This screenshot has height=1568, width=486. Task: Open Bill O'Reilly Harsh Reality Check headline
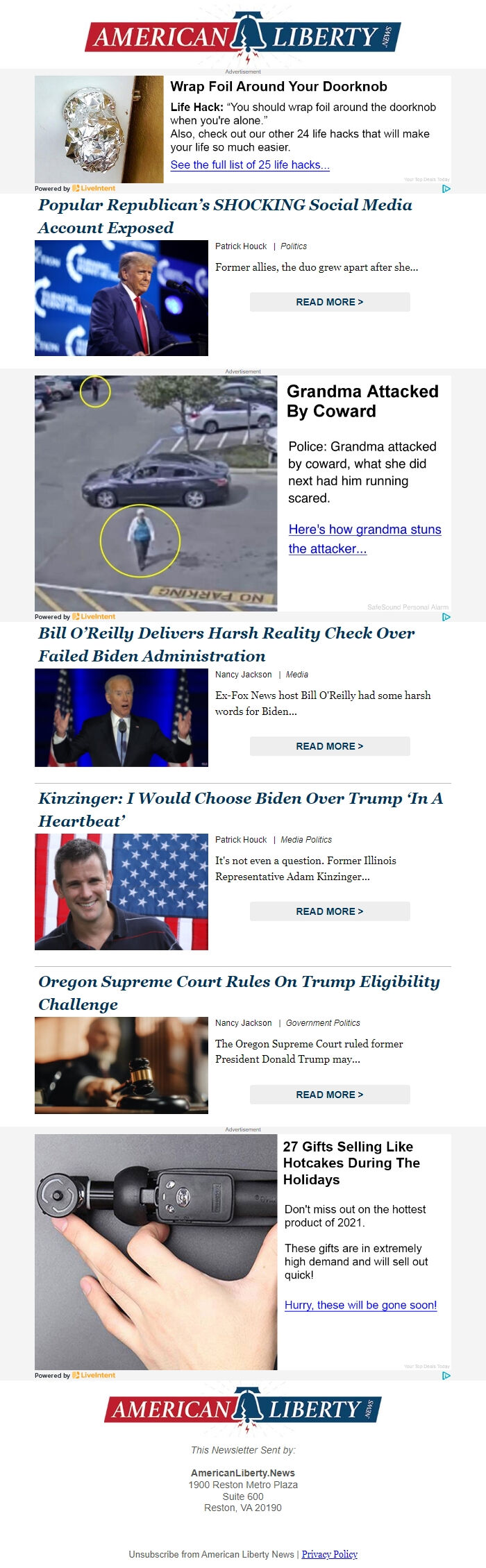(x=226, y=644)
